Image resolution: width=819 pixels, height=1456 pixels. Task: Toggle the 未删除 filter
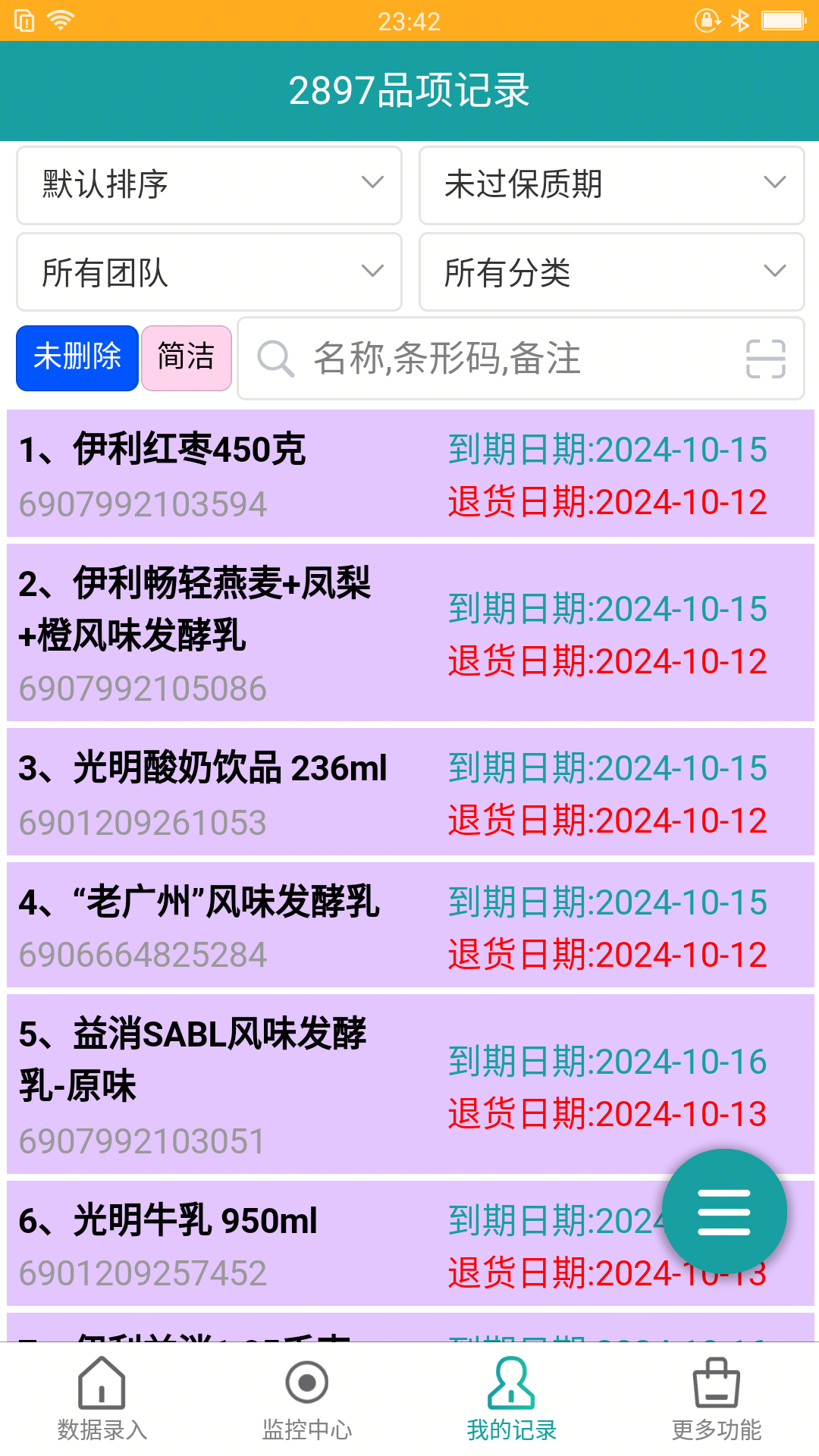77,357
